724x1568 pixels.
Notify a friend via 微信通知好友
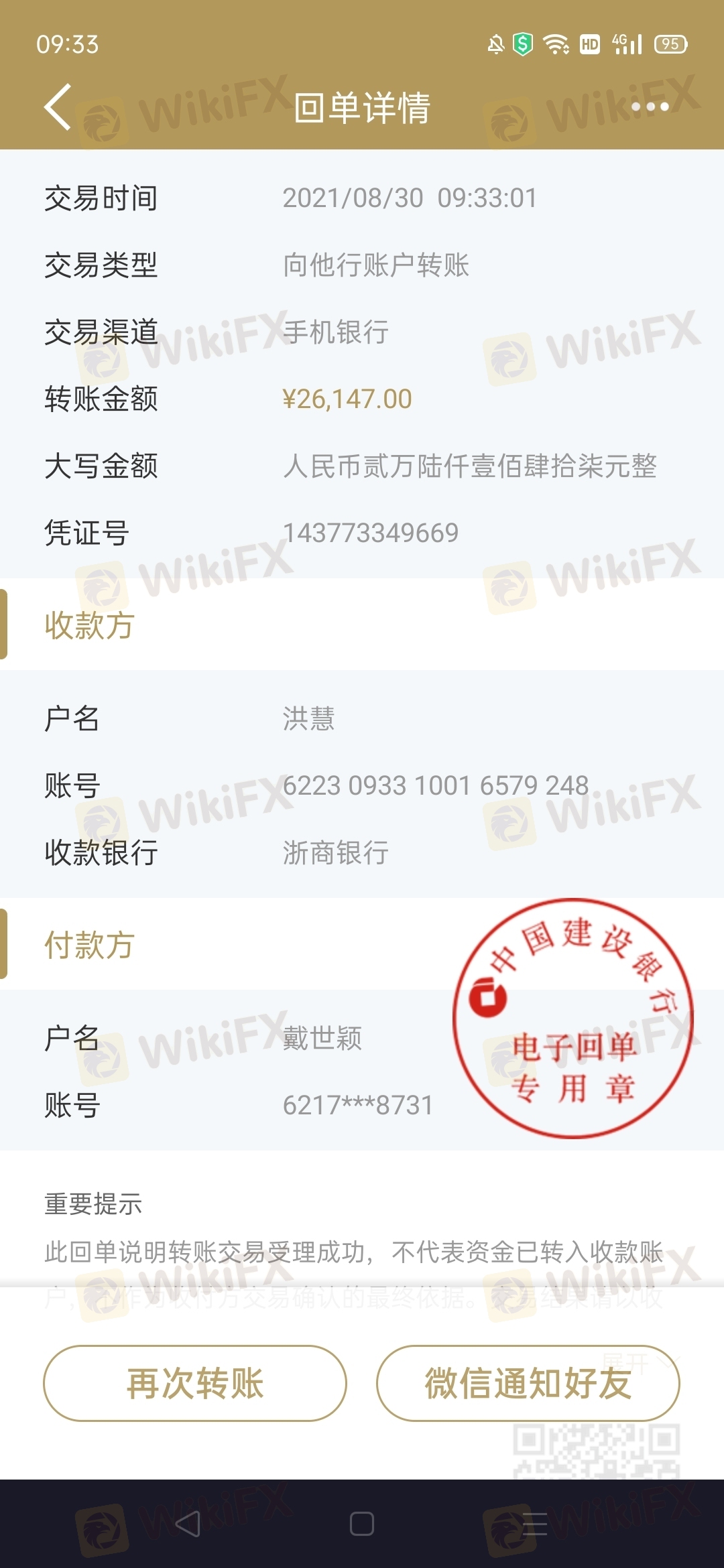[x=528, y=1383]
